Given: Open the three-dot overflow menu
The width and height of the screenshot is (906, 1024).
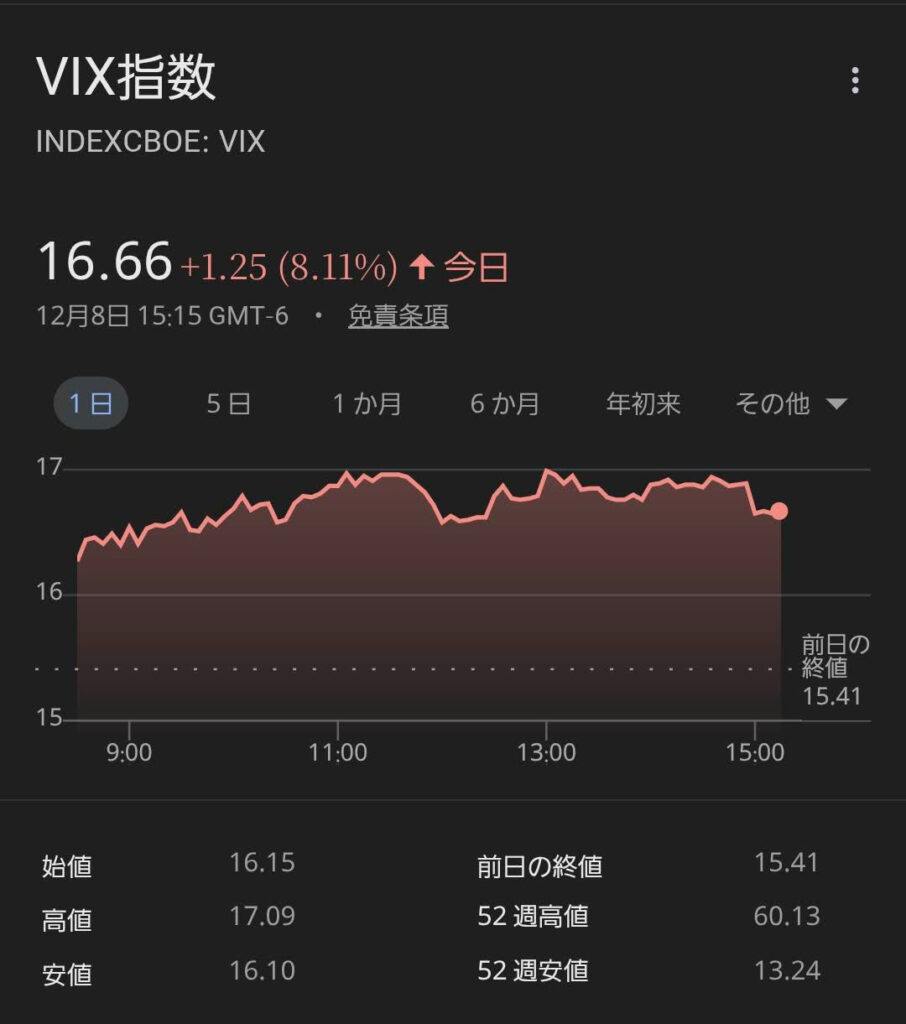Looking at the screenshot, I should (x=855, y=81).
